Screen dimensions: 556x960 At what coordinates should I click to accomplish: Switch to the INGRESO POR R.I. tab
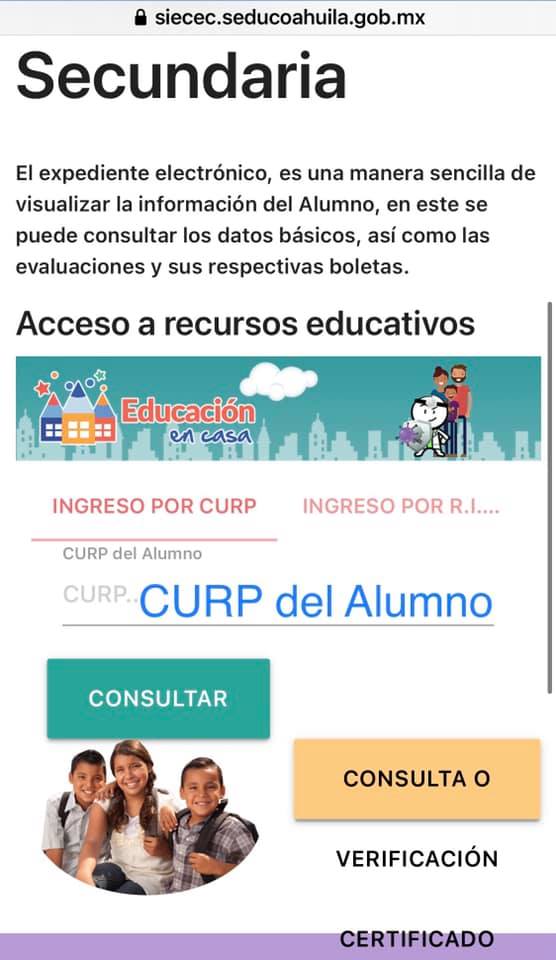401,506
